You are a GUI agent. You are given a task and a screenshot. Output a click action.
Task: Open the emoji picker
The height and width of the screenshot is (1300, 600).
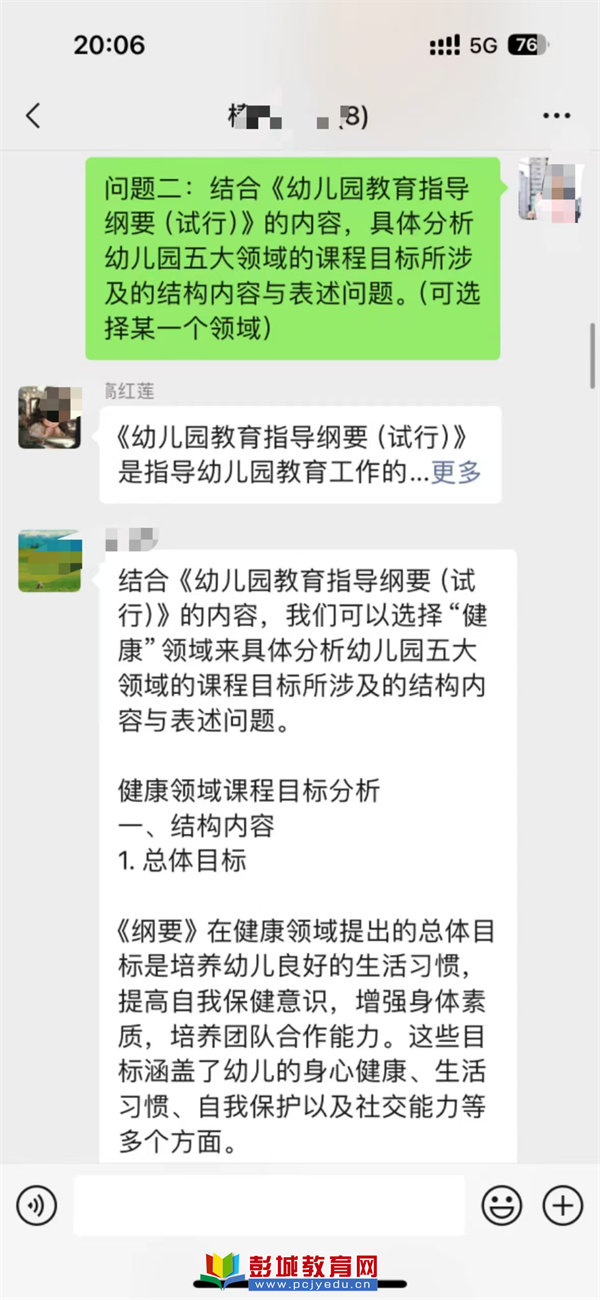tap(502, 1206)
